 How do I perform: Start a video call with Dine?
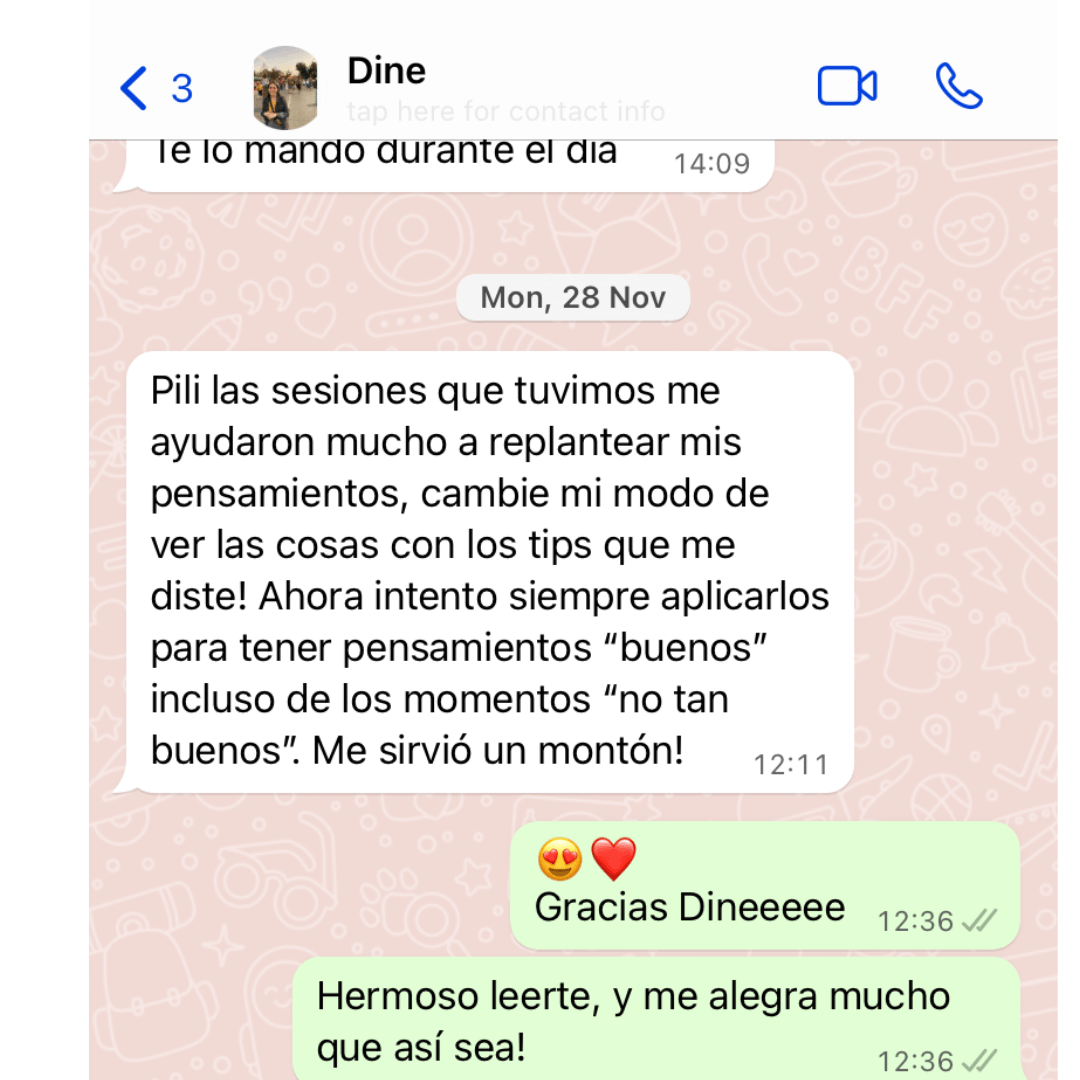point(847,87)
